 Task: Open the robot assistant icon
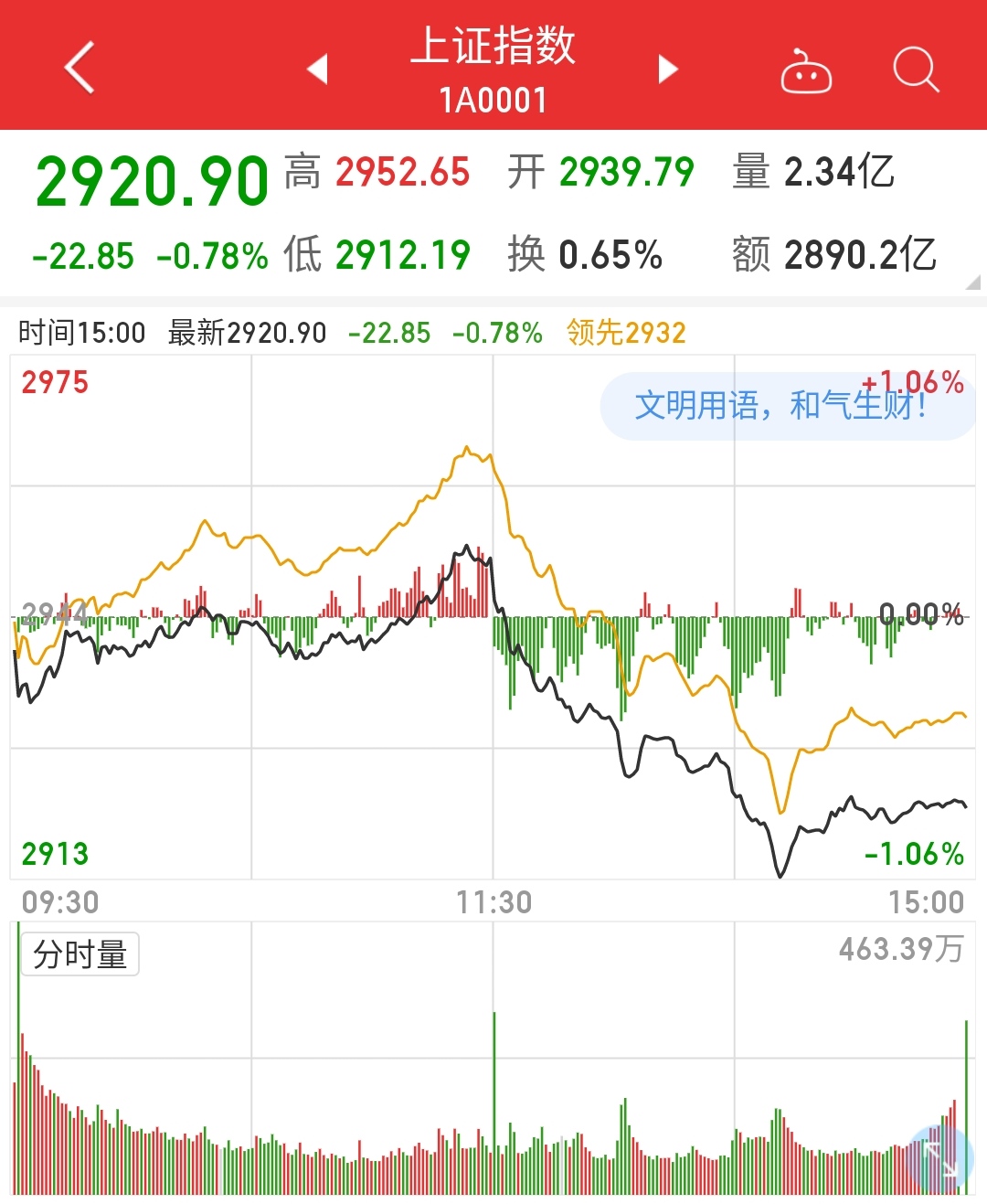point(805,70)
